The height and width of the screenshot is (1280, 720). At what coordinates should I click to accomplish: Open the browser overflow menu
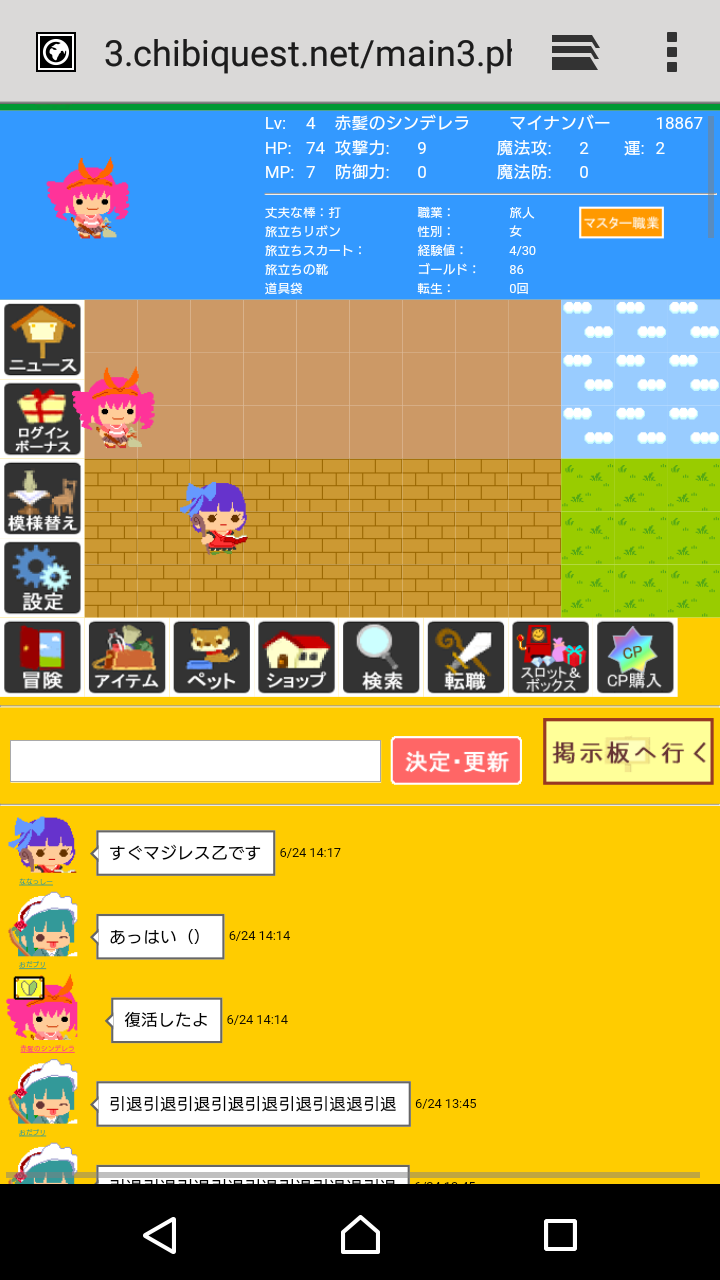(671, 52)
